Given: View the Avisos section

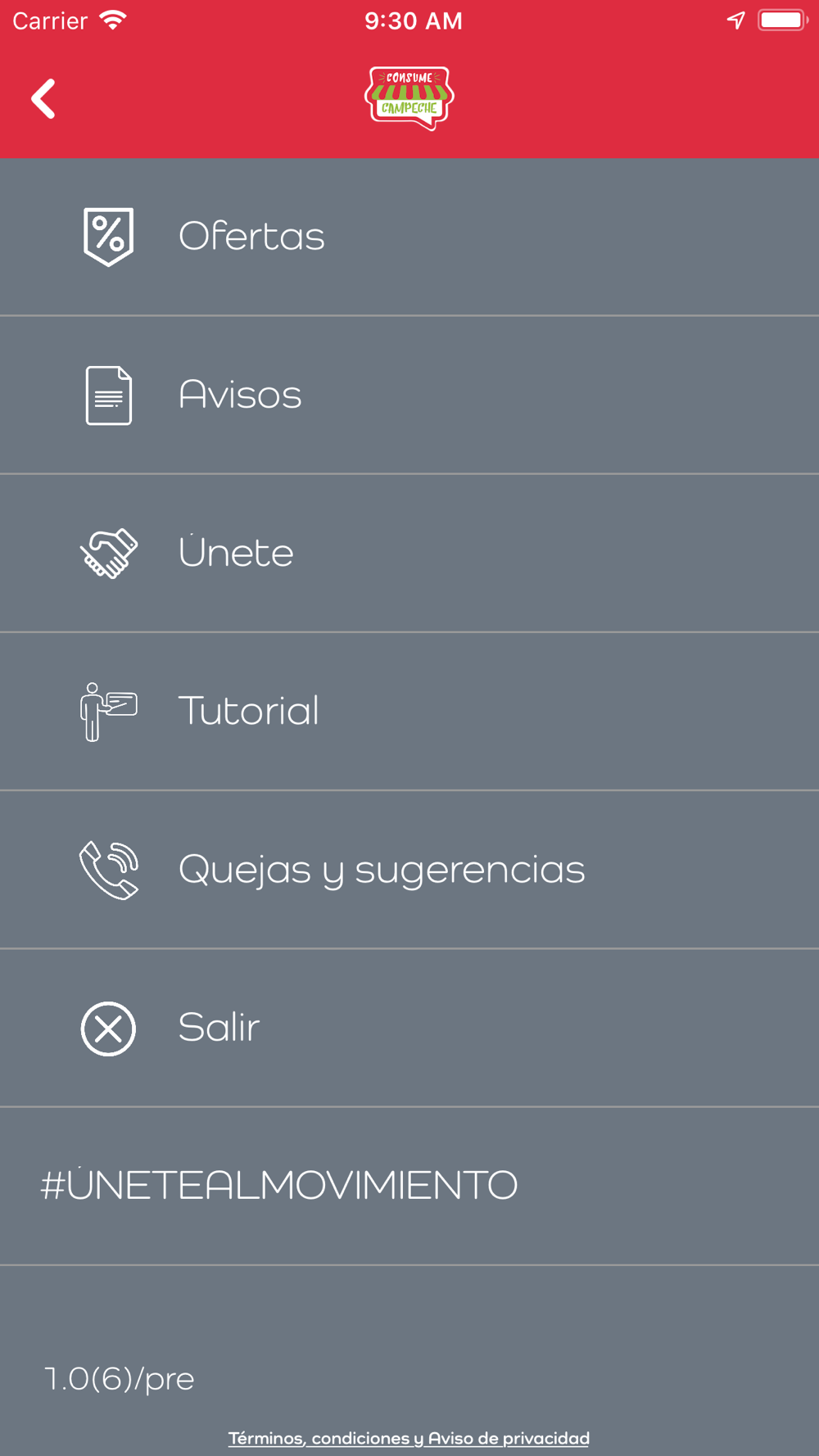Looking at the screenshot, I should coord(239,395).
